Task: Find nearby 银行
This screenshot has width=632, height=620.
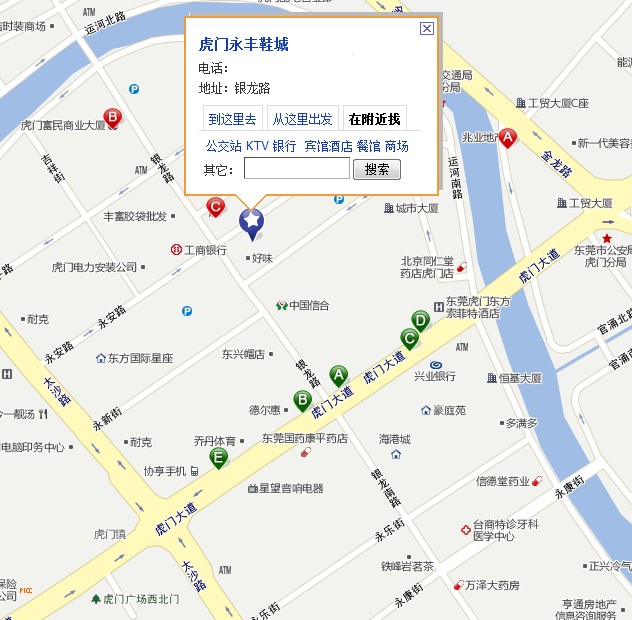Action: (x=285, y=146)
